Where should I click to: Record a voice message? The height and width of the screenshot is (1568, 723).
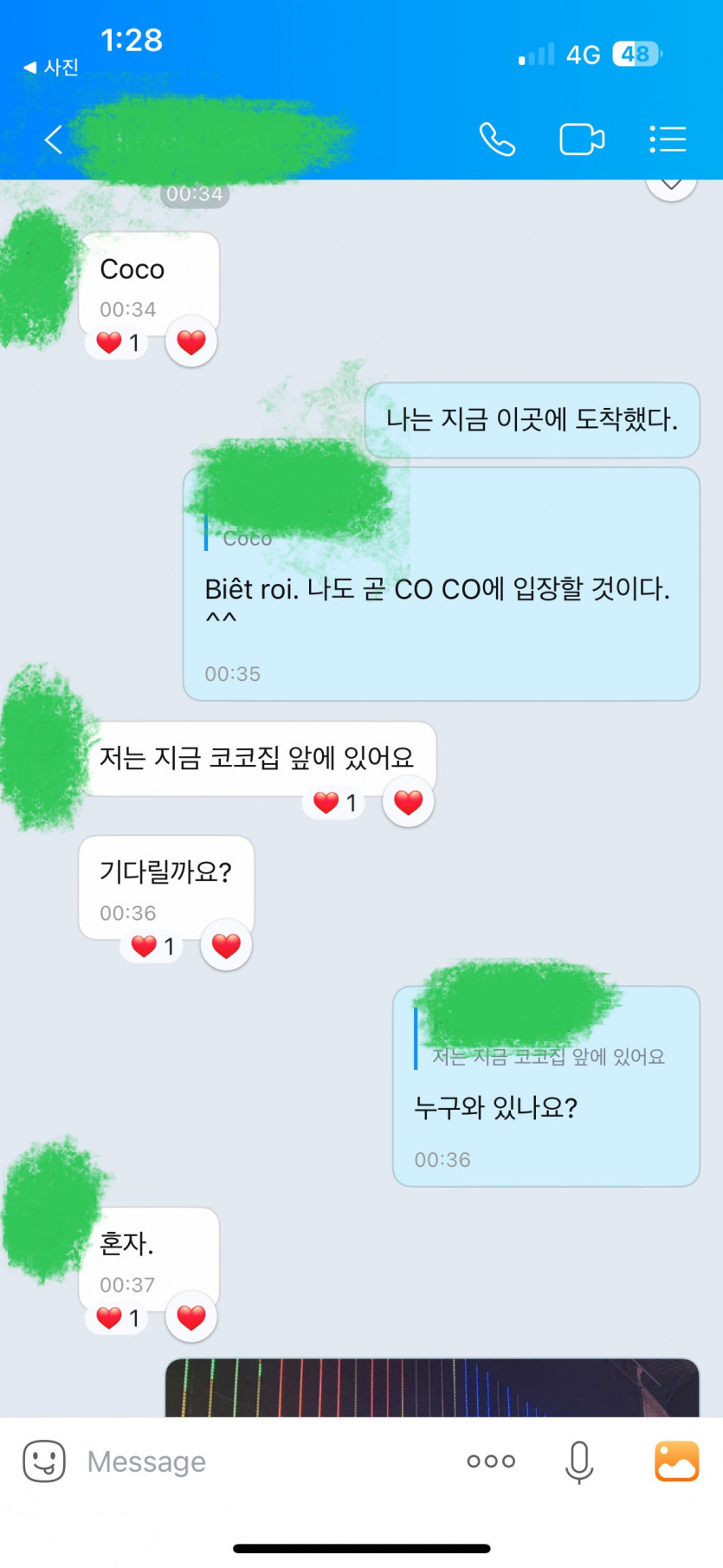(579, 1461)
